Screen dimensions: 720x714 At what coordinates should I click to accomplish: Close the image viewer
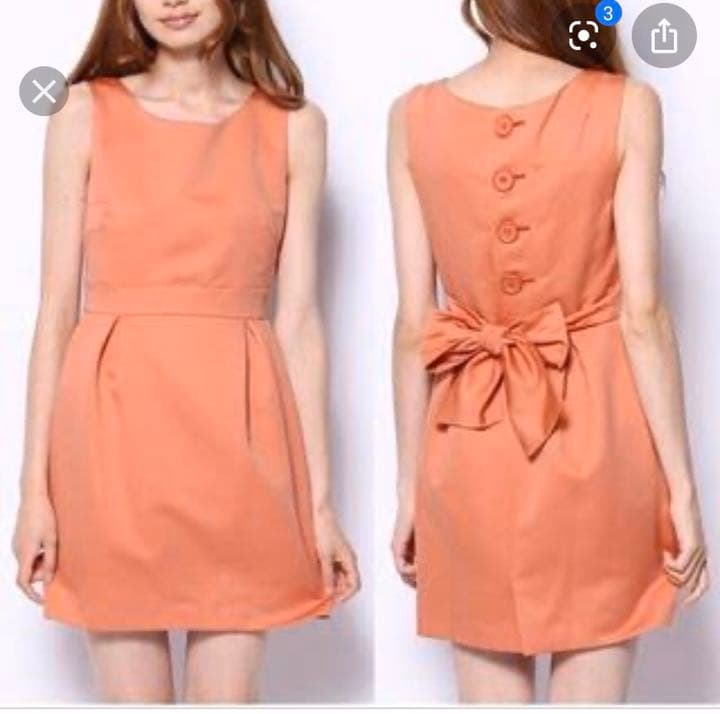[x=44, y=92]
